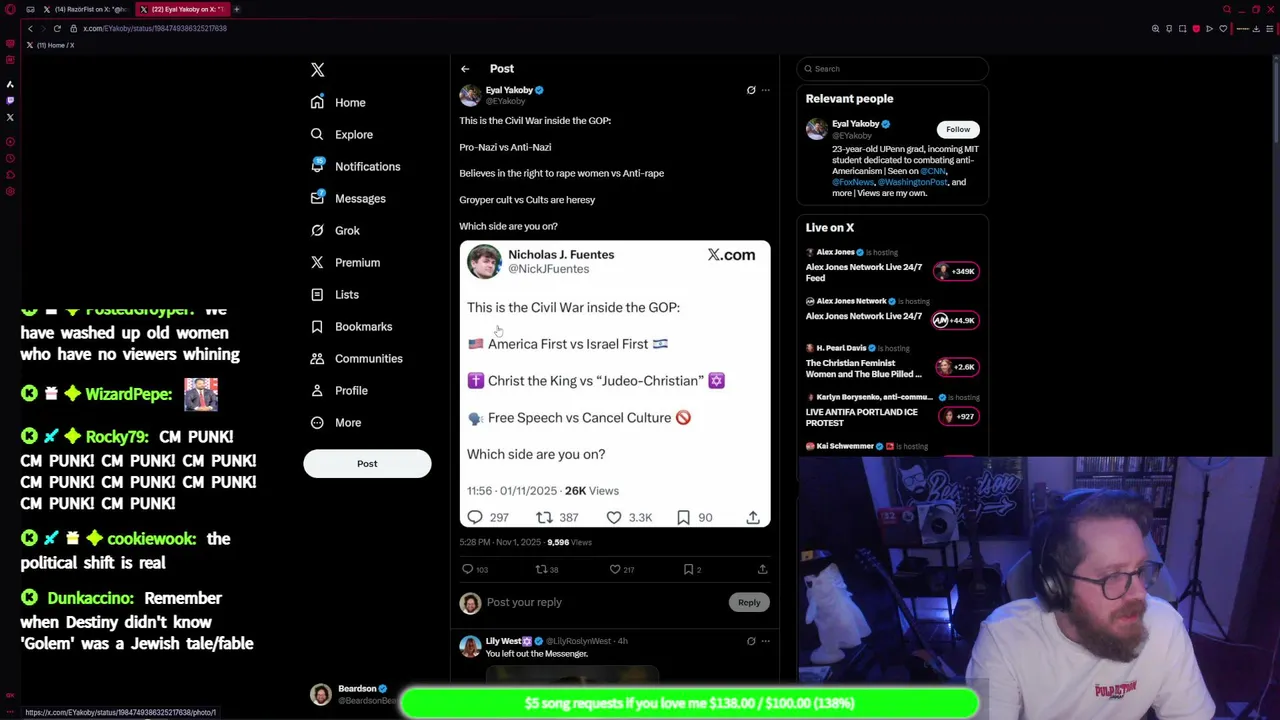Open the overflow menu on Eyal's post
The width and height of the screenshot is (1280, 720).
pos(766,90)
